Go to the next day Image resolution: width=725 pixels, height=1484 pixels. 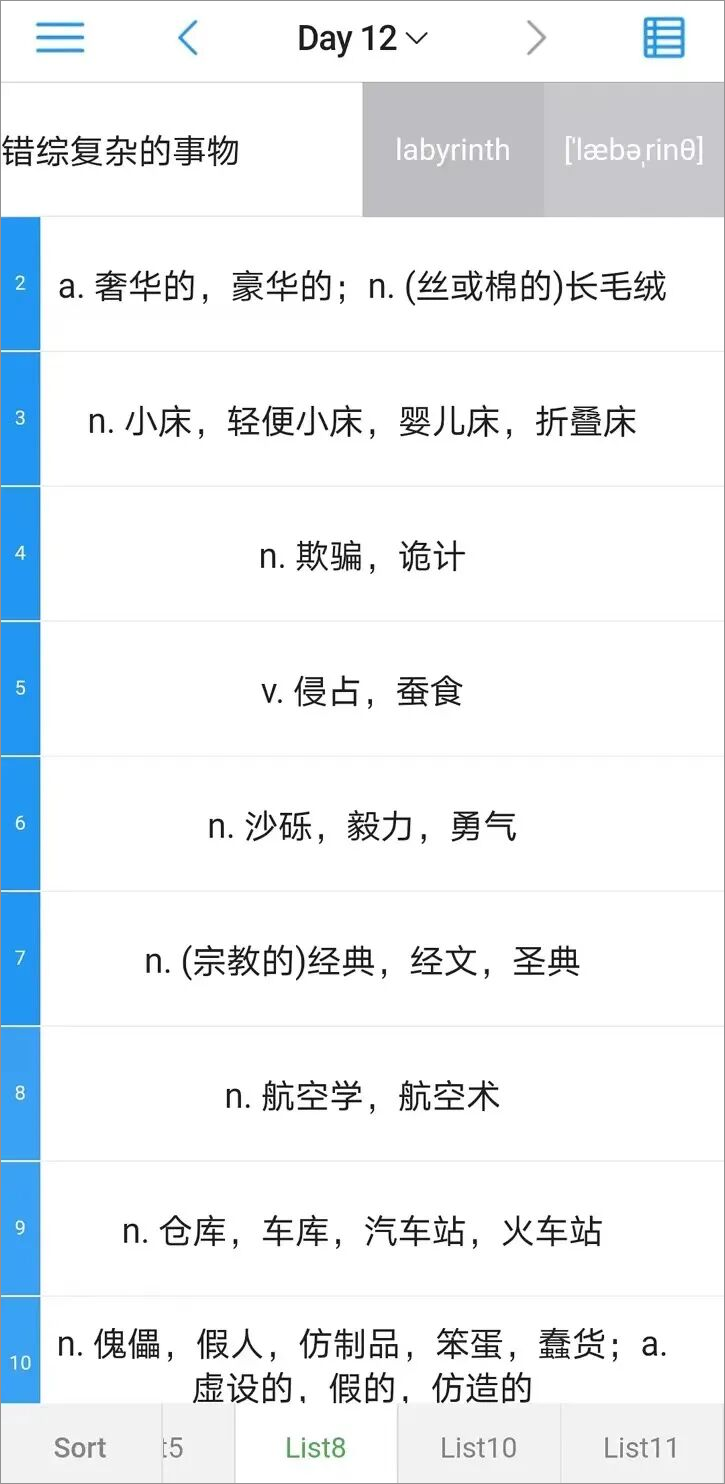click(537, 38)
